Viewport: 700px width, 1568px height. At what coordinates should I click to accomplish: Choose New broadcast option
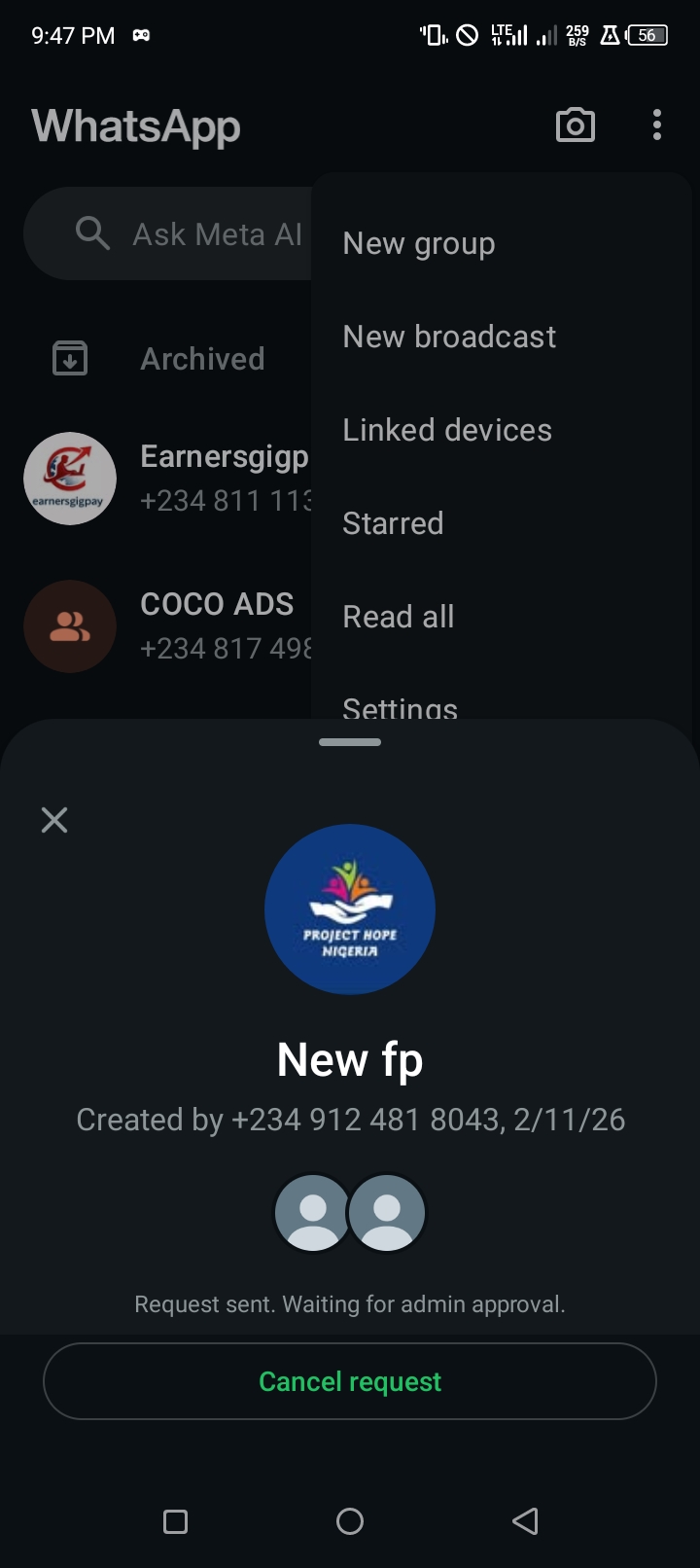tap(449, 337)
